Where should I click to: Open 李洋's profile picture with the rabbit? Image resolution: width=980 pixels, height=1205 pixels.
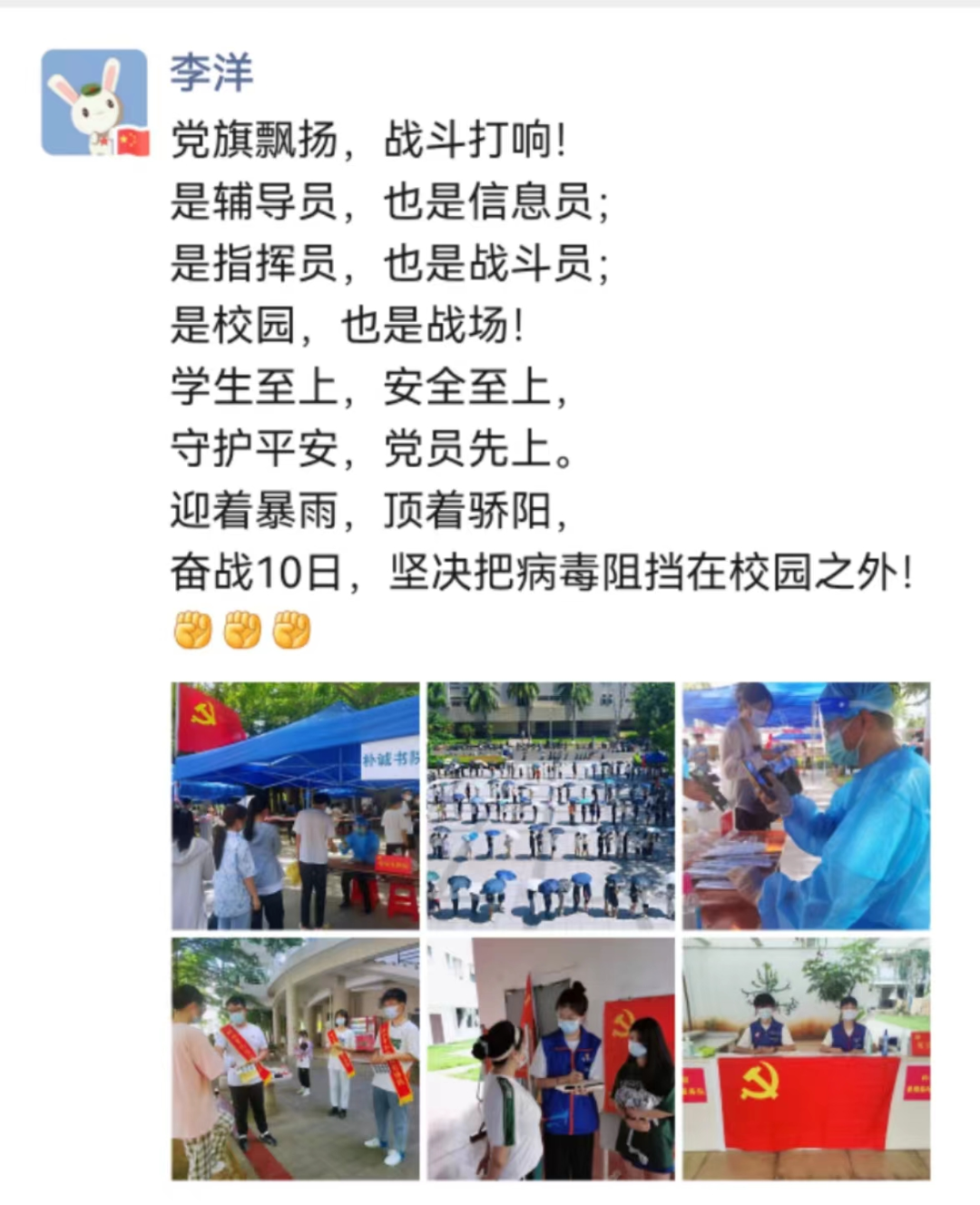94,103
